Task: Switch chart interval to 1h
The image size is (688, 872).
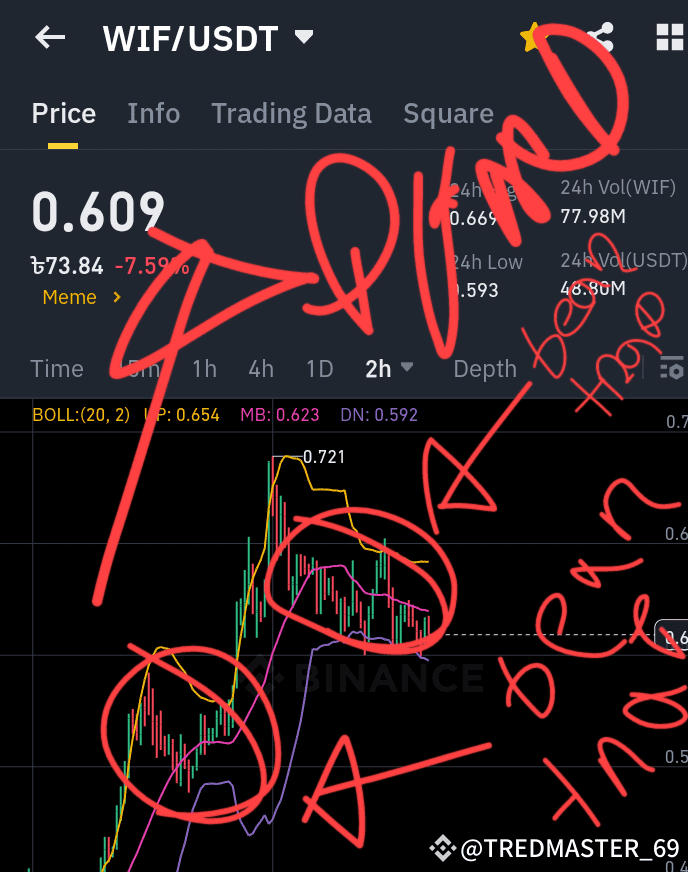Action: [204, 369]
